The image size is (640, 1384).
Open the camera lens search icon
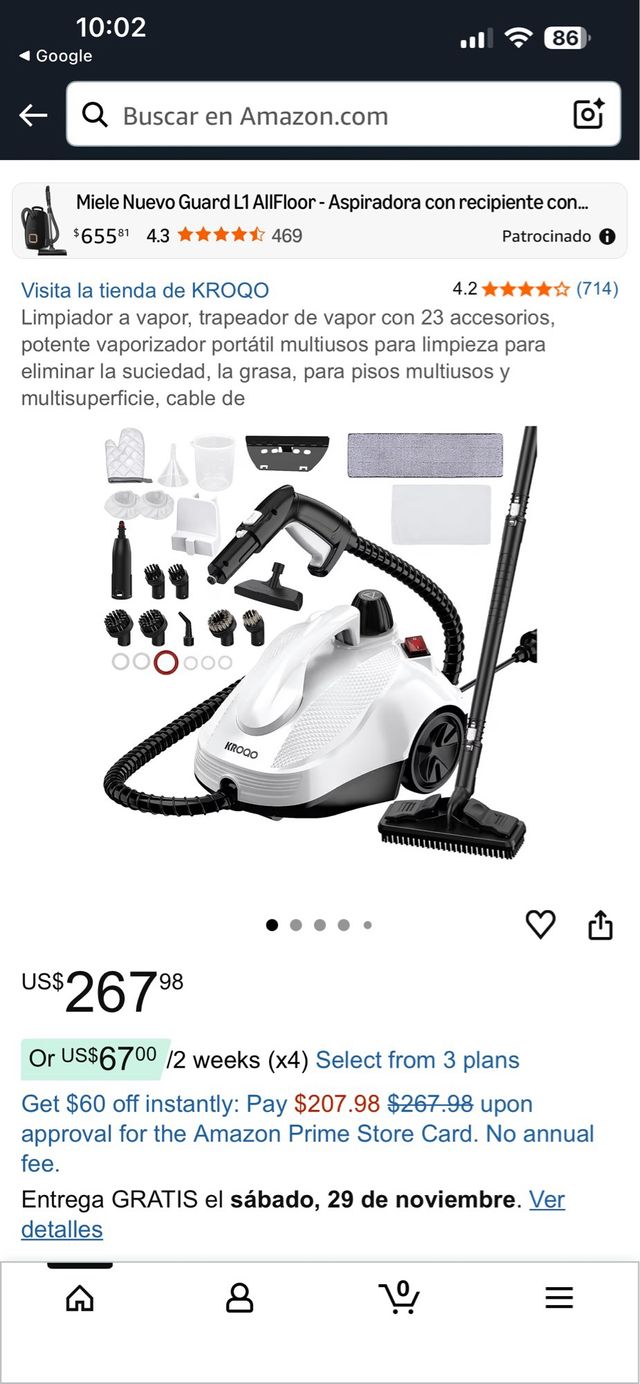click(x=588, y=115)
